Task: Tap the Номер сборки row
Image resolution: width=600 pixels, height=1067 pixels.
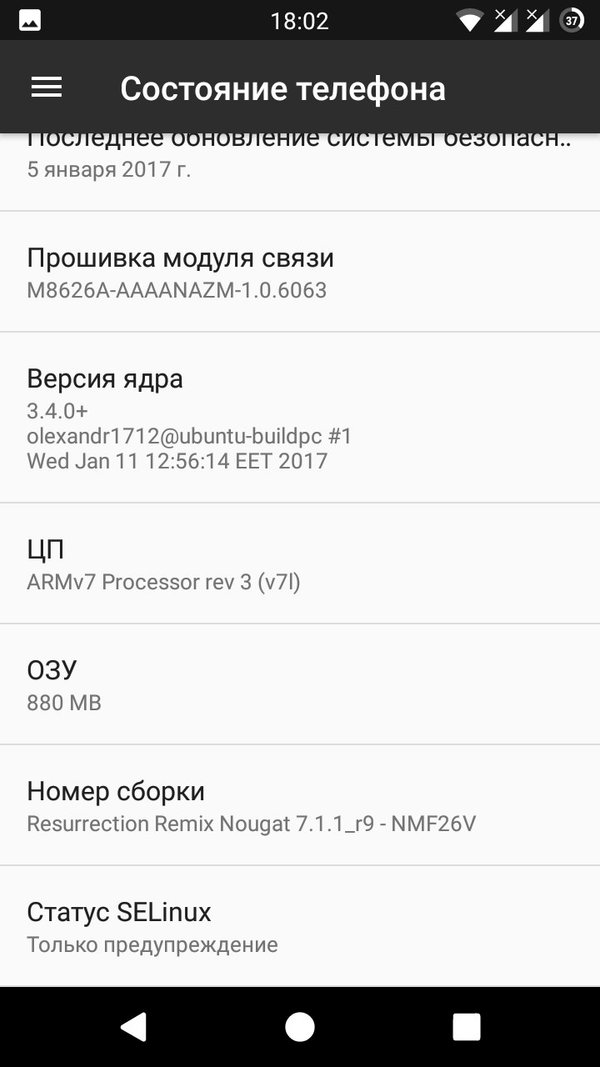Action: 300,806
